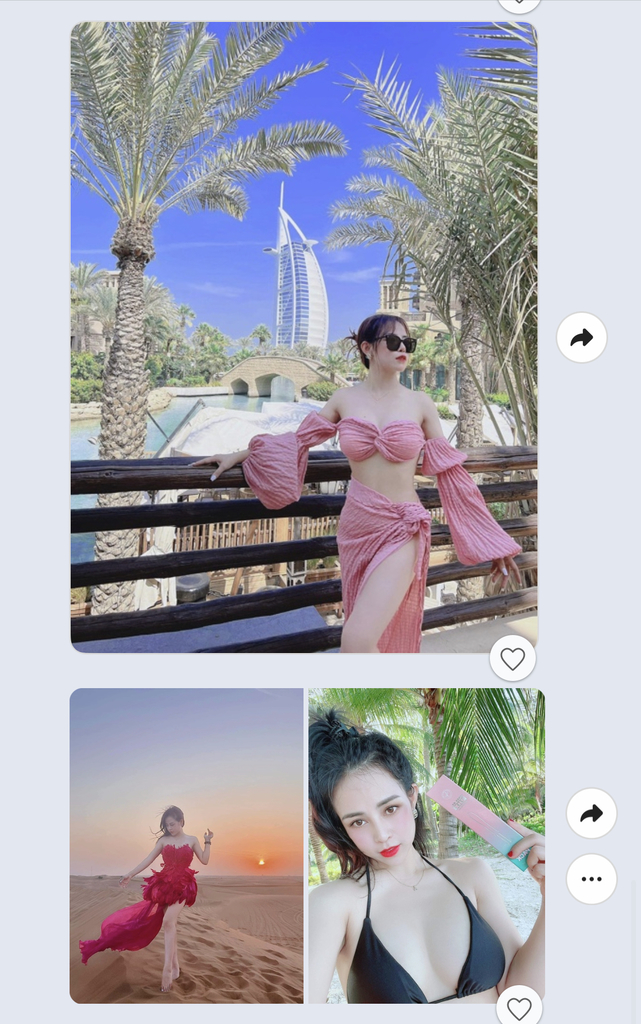Share the two-photo post with desert sunset

point(591,813)
